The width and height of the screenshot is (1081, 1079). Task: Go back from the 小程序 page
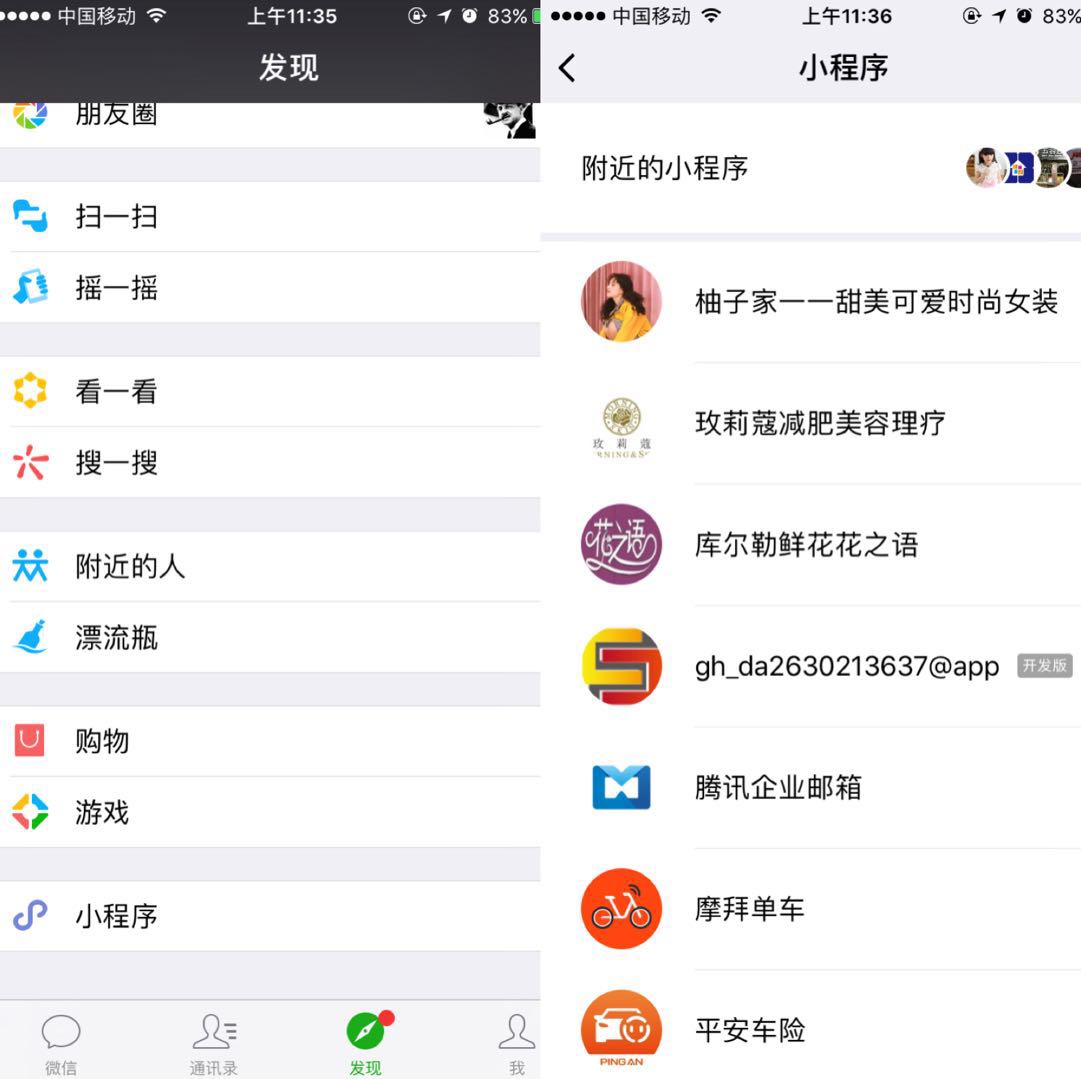pyautogui.click(x=567, y=68)
